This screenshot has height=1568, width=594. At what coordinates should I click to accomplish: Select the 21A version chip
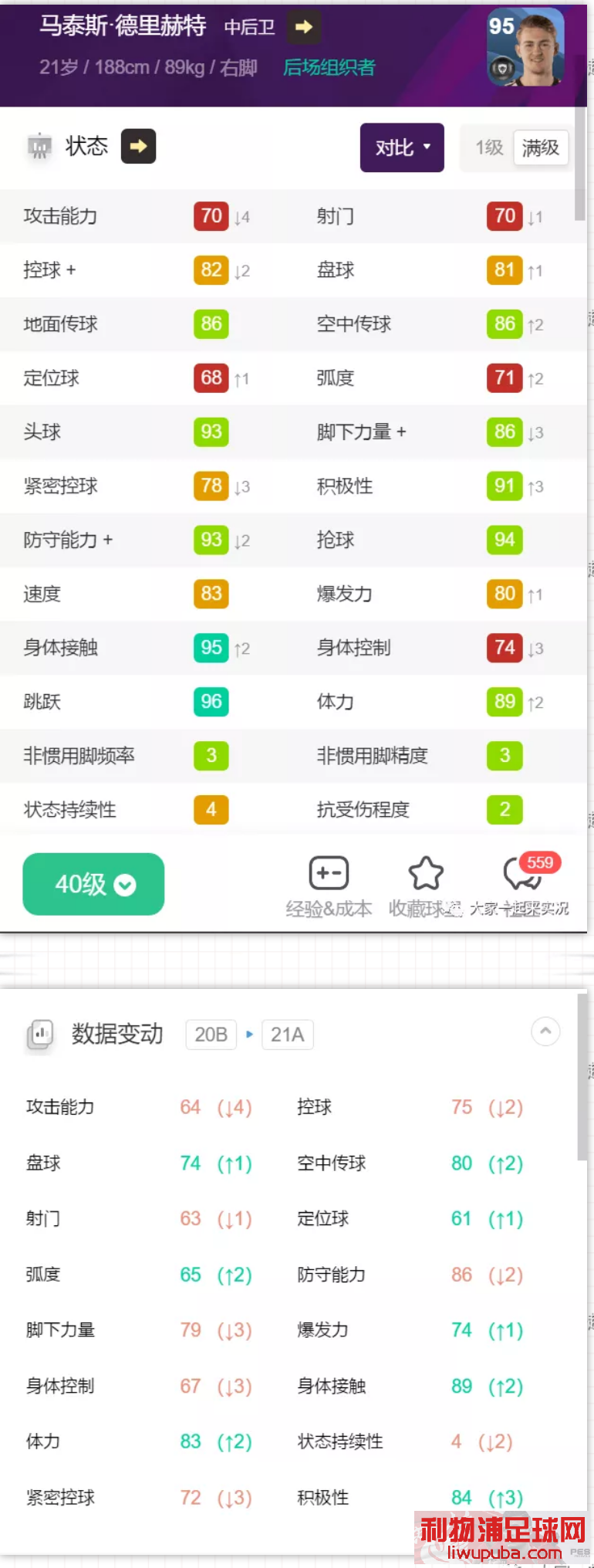pos(287,1035)
